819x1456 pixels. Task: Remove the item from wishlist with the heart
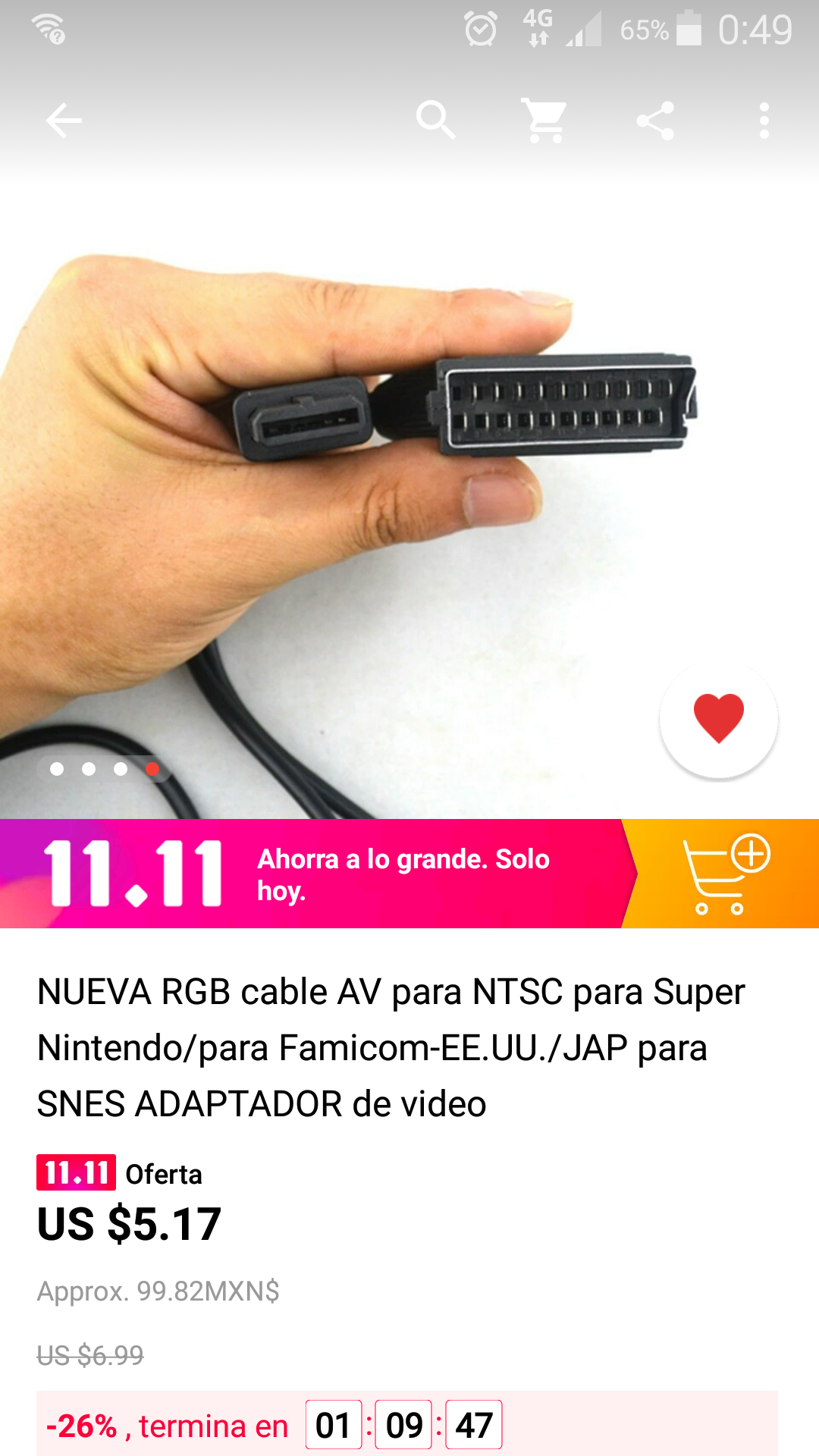coord(718,718)
